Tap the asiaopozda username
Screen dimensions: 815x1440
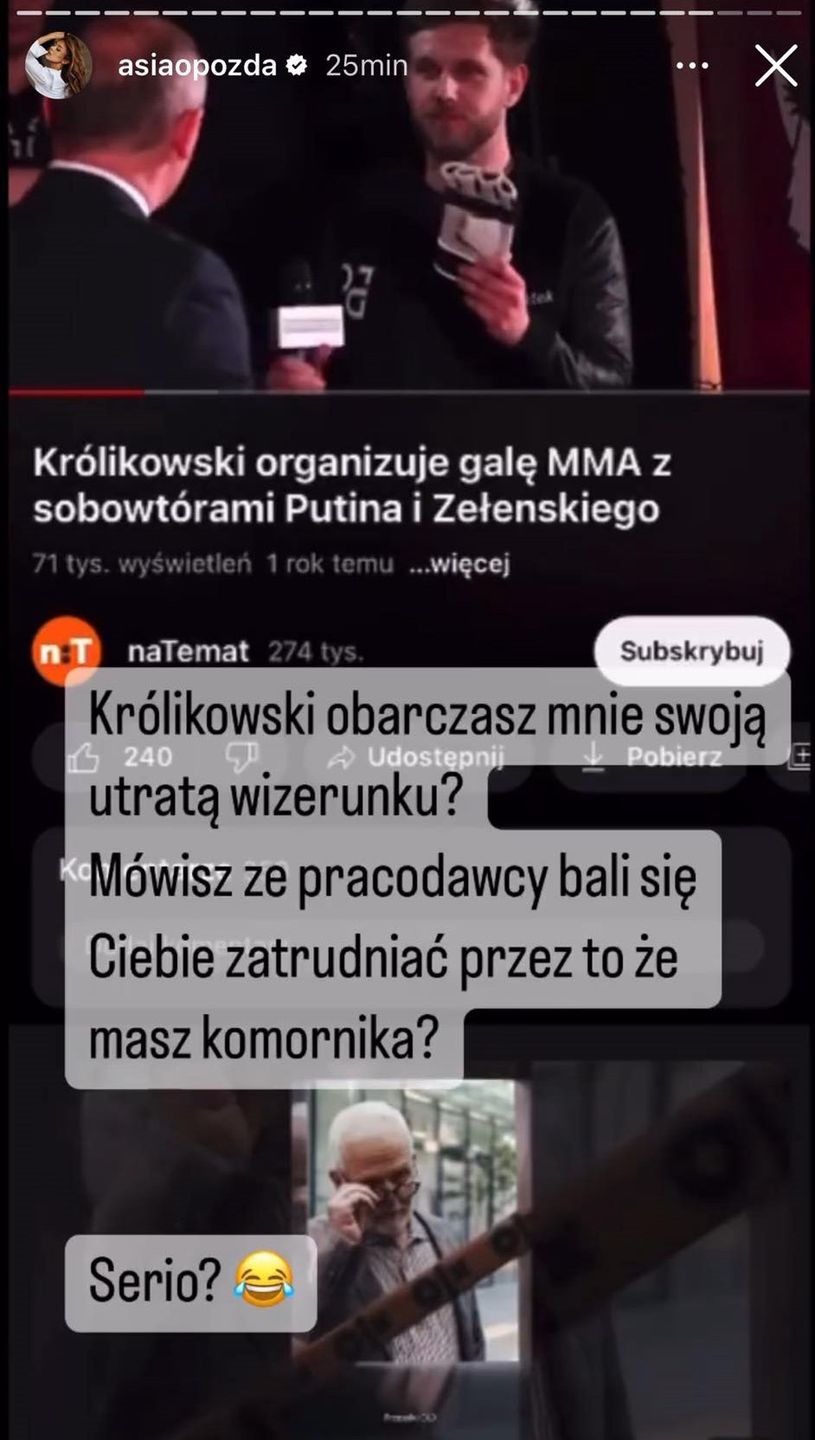(x=197, y=66)
